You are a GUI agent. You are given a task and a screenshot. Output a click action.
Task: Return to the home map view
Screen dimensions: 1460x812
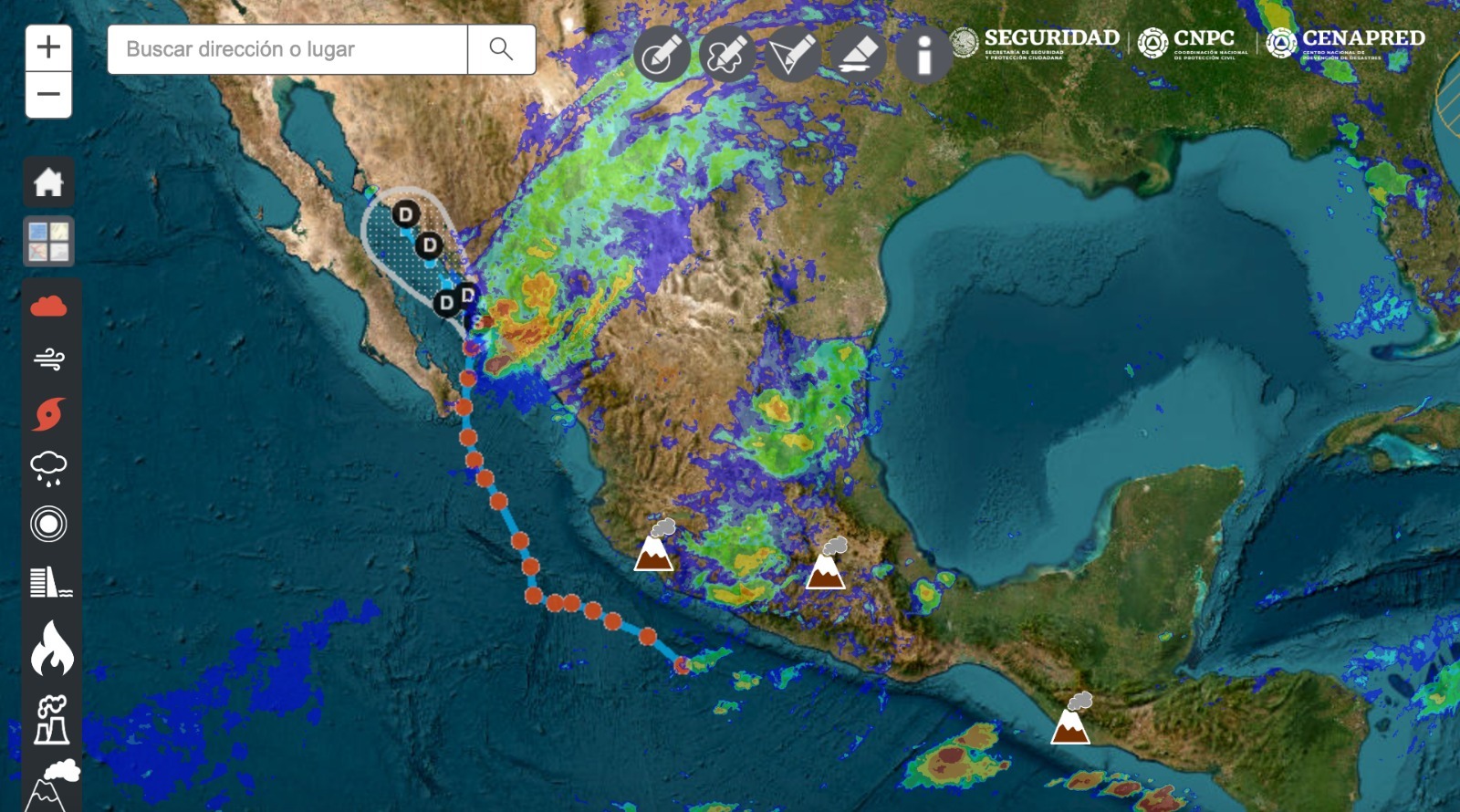[x=48, y=182]
